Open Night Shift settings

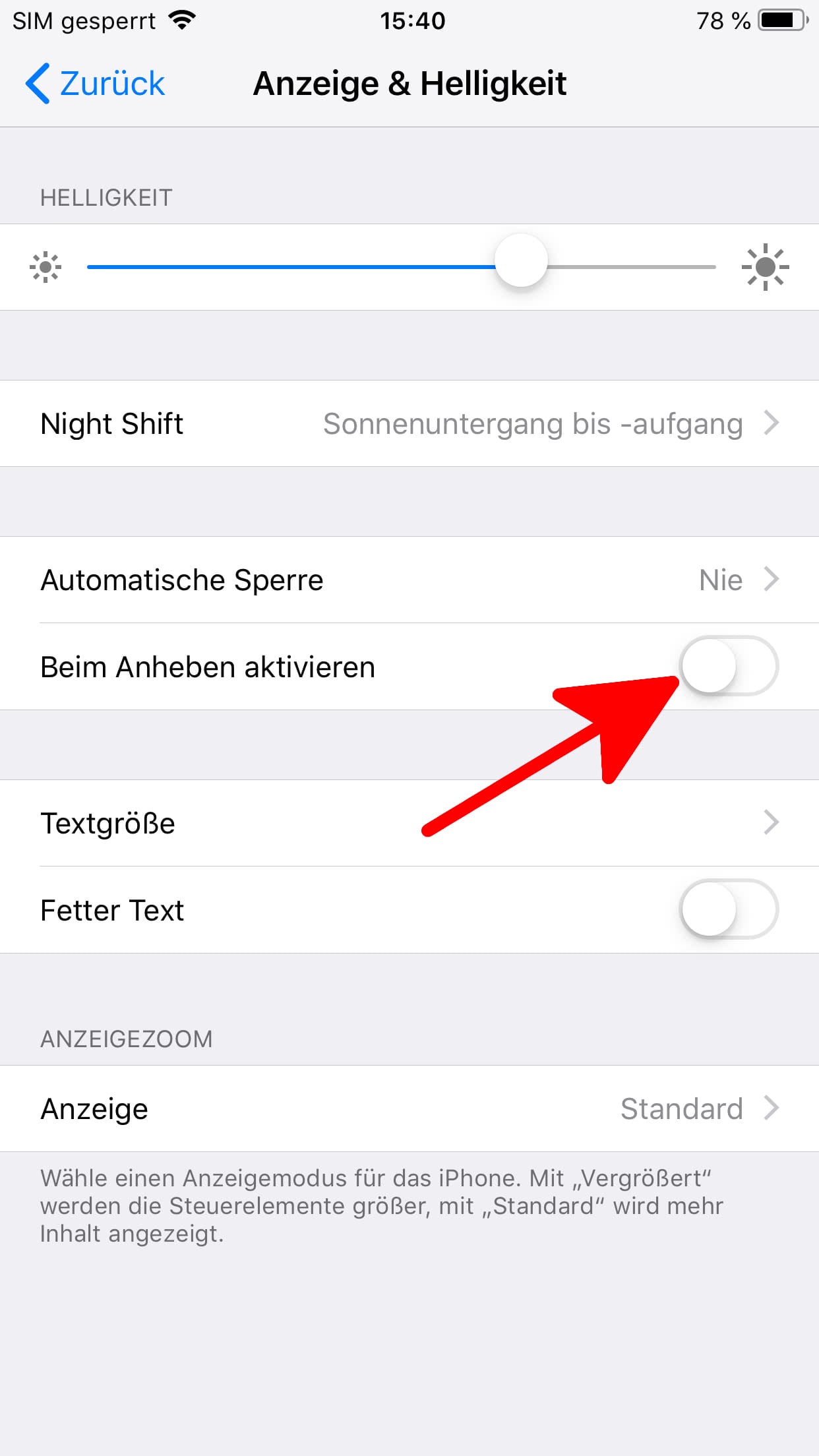[x=409, y=423]
